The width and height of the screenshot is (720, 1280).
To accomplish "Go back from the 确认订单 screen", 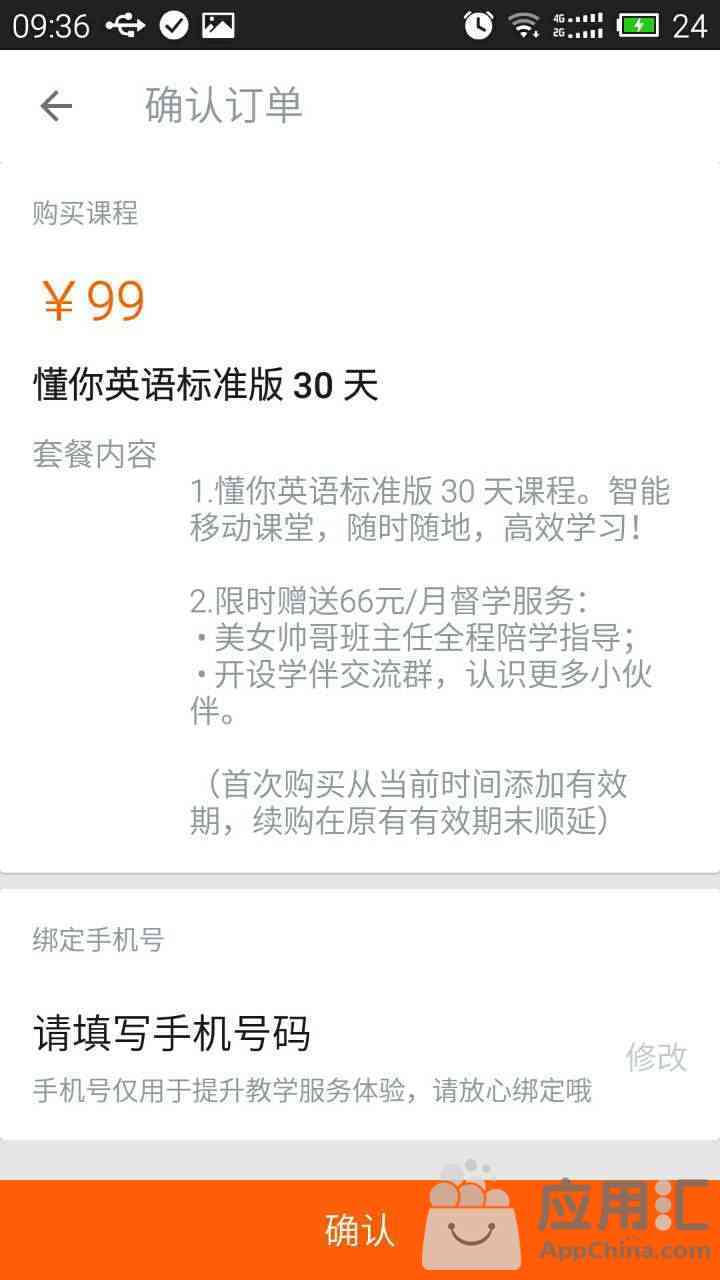I will pyautogui.click(x=56, y=106).
